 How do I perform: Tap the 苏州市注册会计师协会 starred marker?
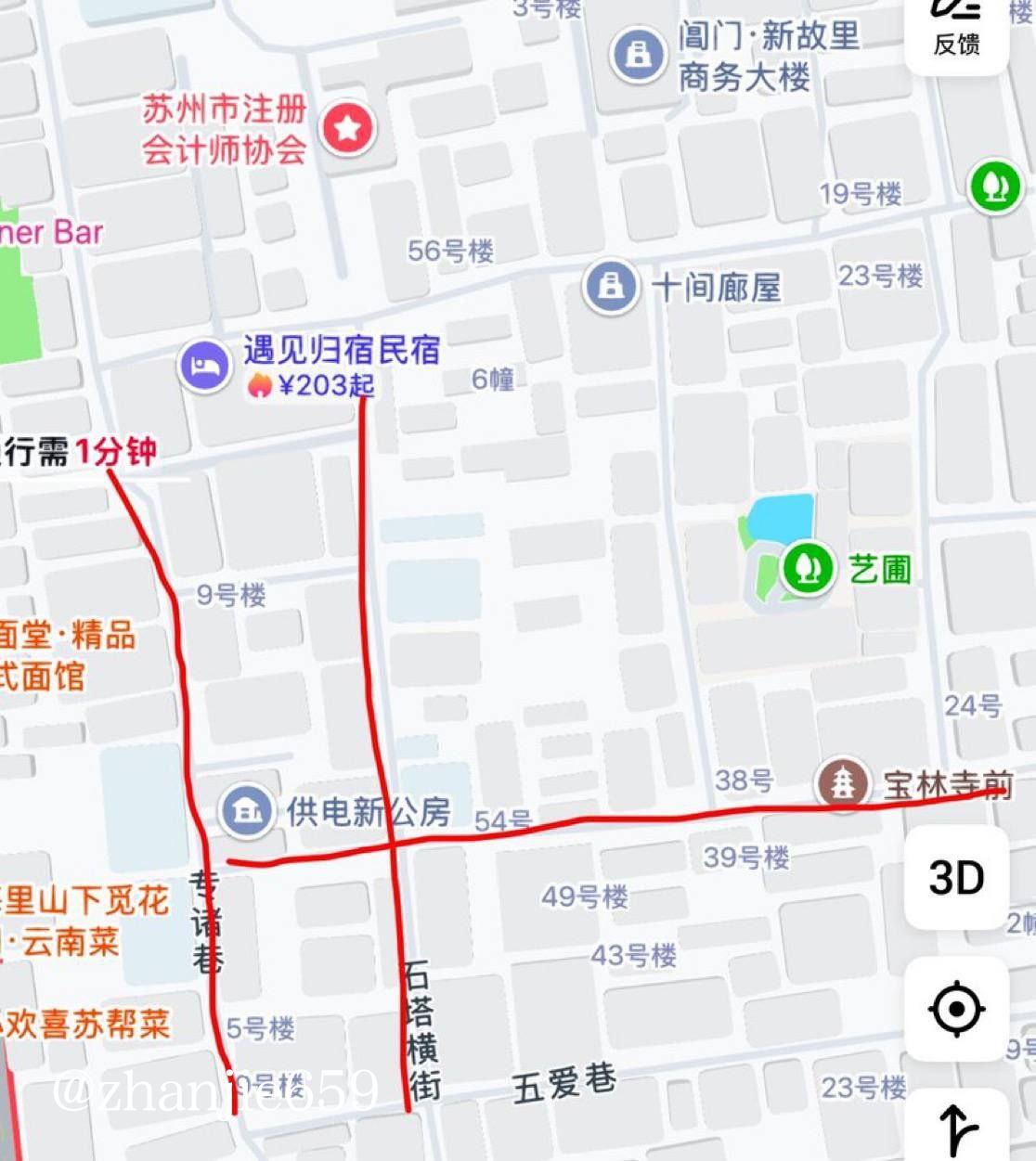pyautogui.click(x=348, y=129)
